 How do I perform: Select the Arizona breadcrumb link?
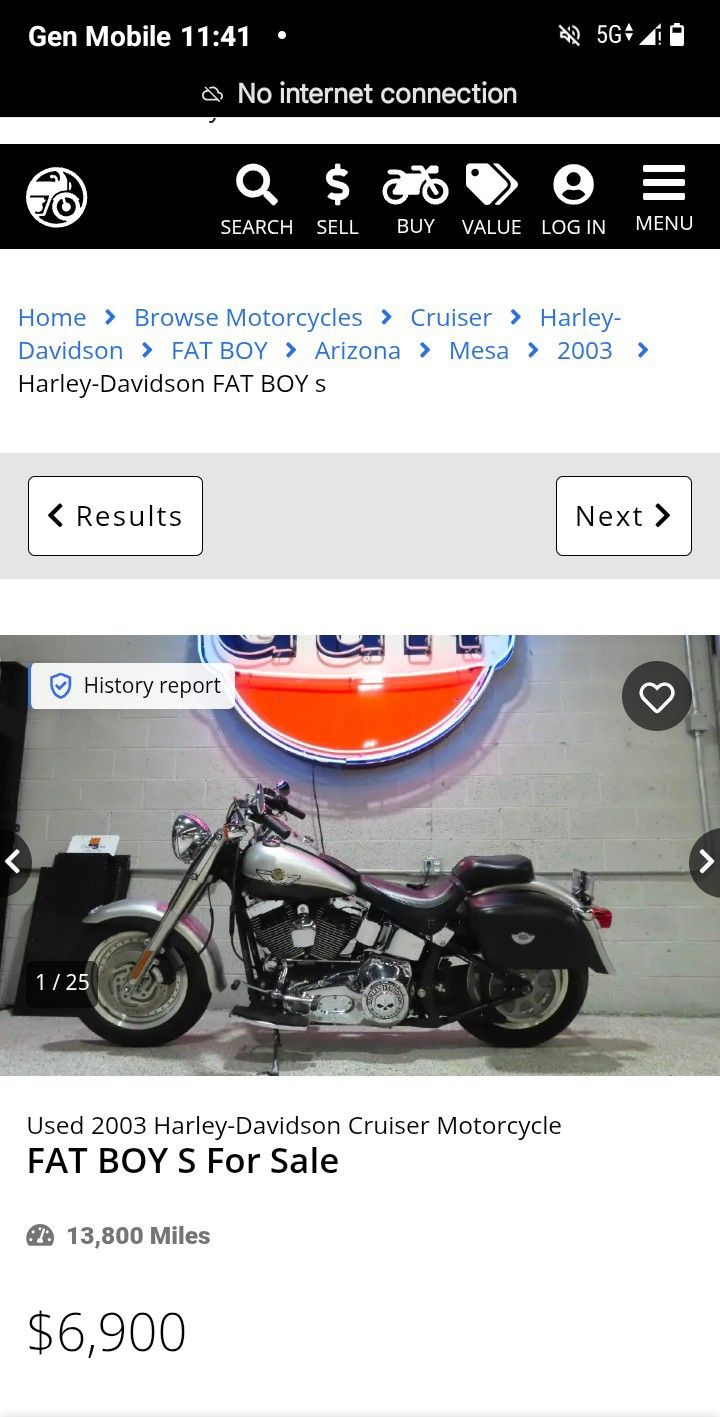357,351
